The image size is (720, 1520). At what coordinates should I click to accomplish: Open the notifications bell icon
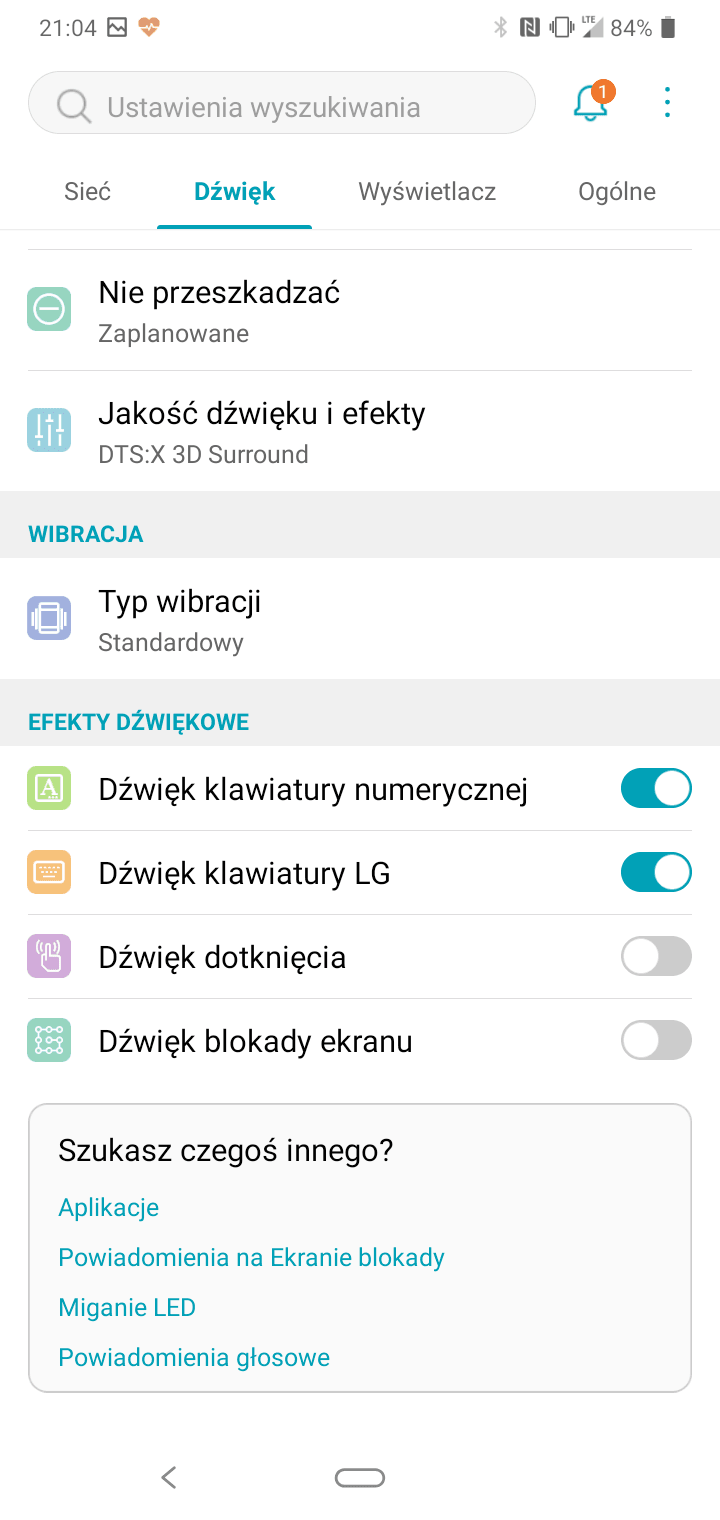point(591,102)
